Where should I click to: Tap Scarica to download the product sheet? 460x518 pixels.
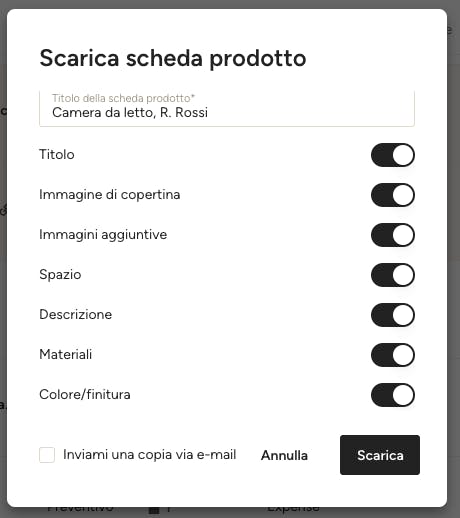[380, 455]
